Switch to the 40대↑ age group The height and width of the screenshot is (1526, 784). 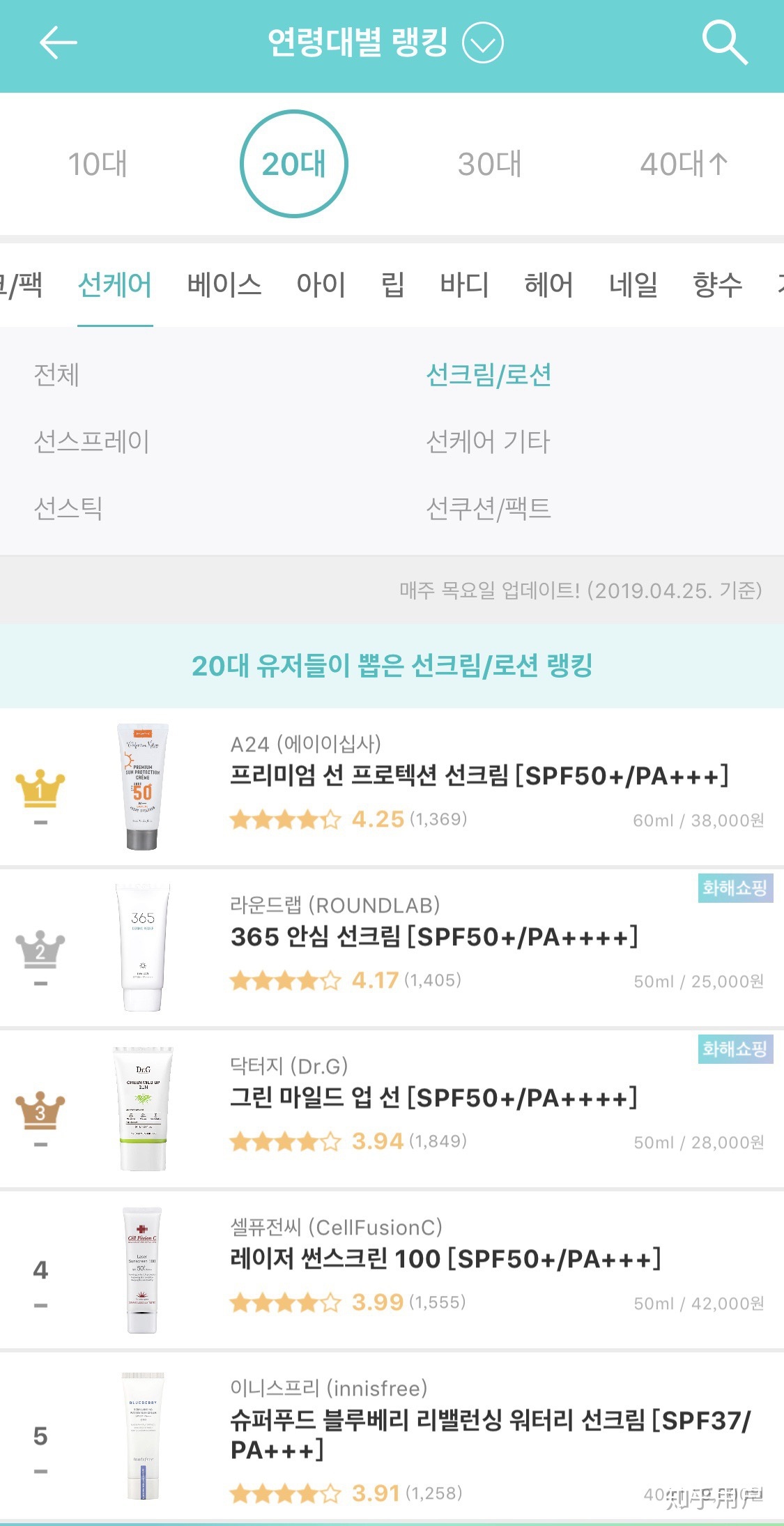pos(684,165)
